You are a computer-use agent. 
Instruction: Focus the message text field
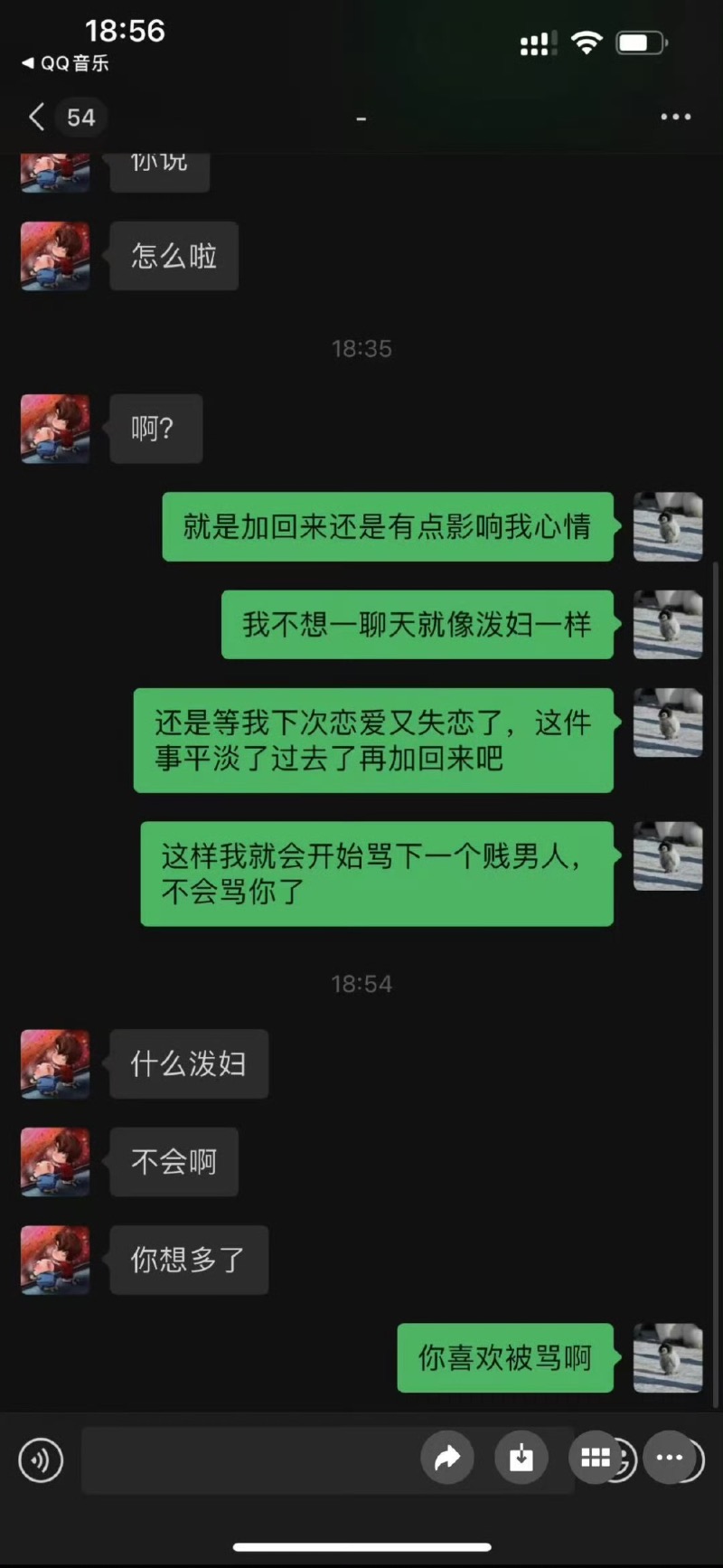coord(244,1459)
